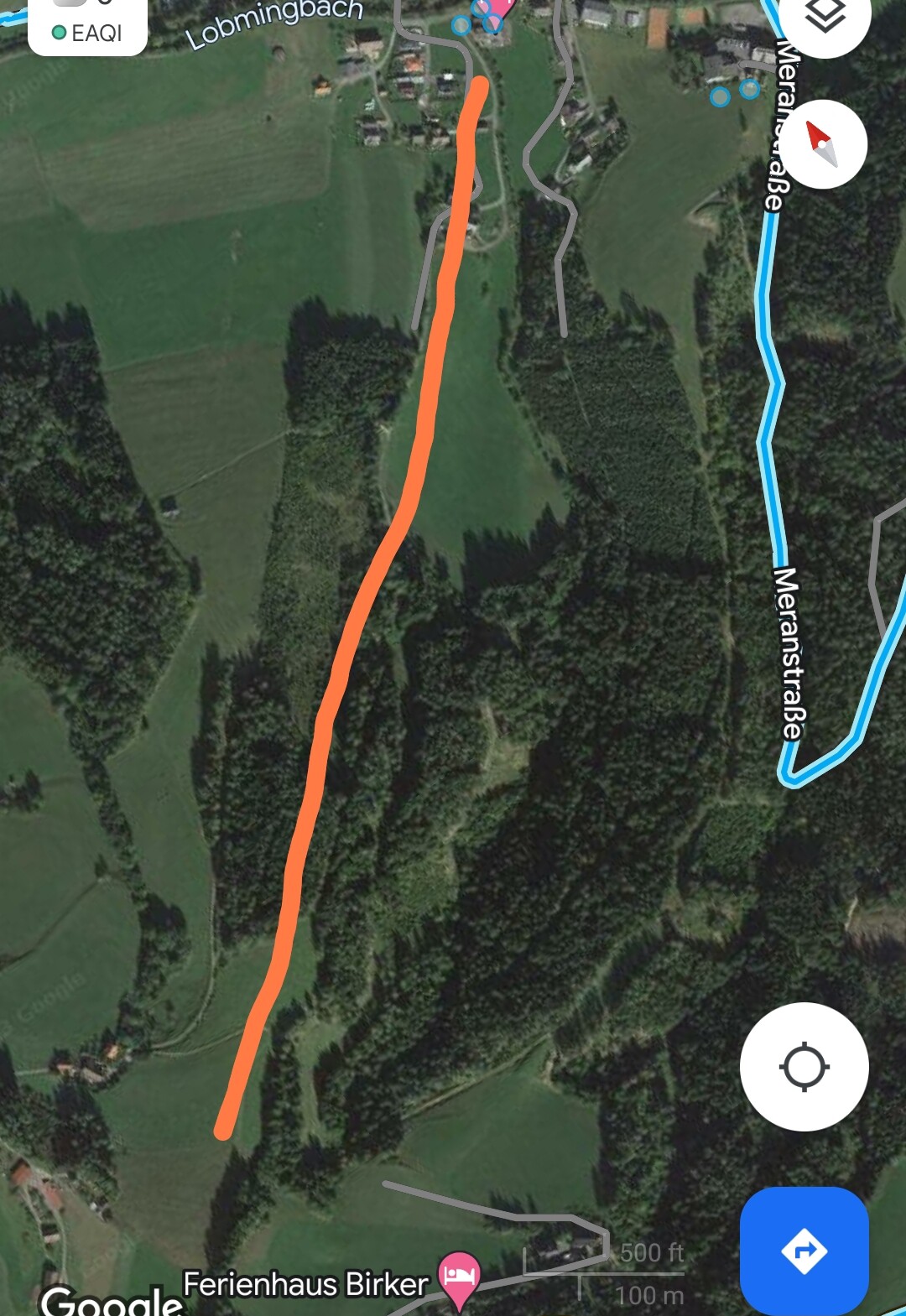
Task: Open the map layers selector
Action: click(824, 18)
